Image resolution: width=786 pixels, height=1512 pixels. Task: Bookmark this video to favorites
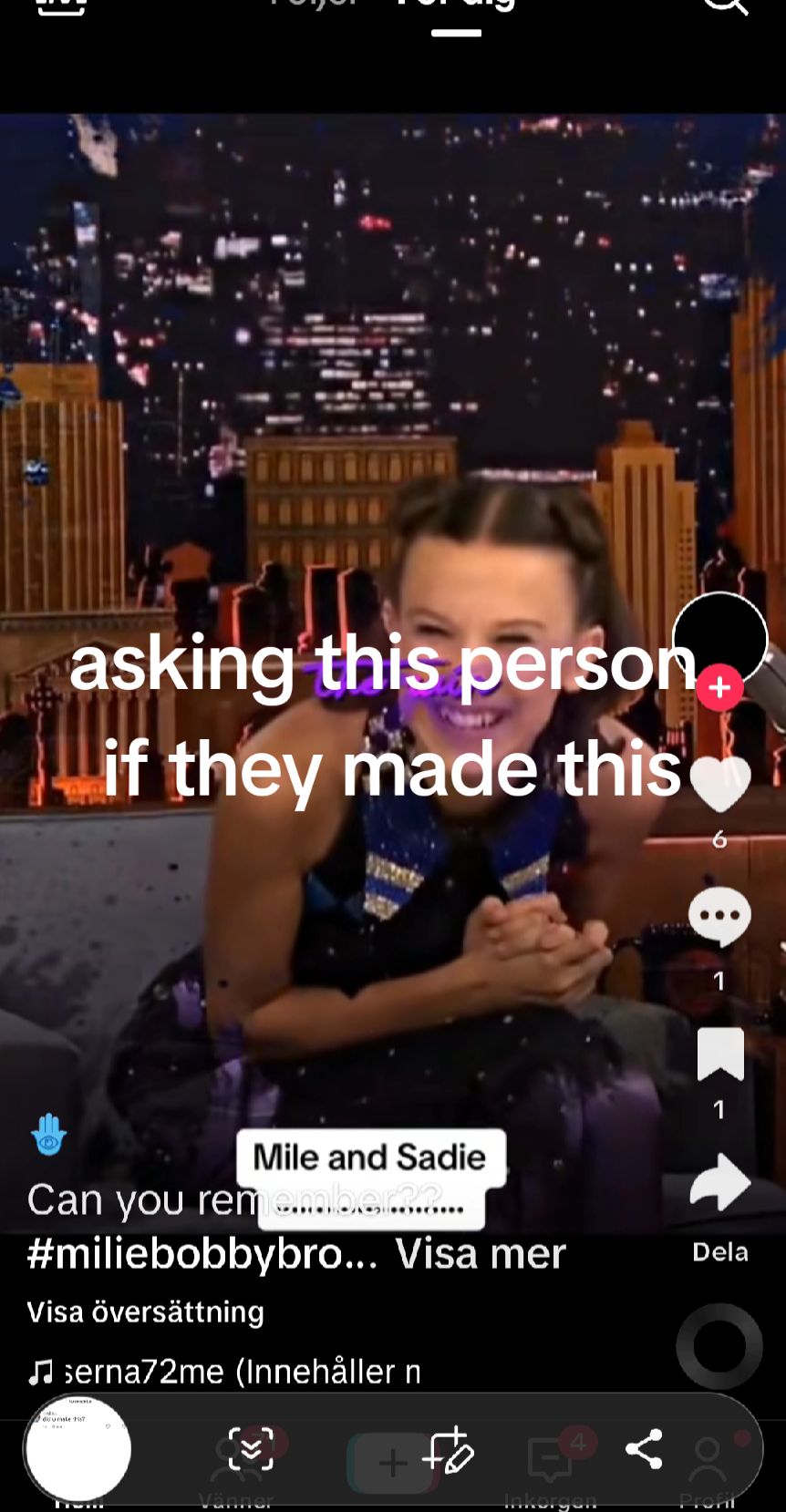(719, 1054)
